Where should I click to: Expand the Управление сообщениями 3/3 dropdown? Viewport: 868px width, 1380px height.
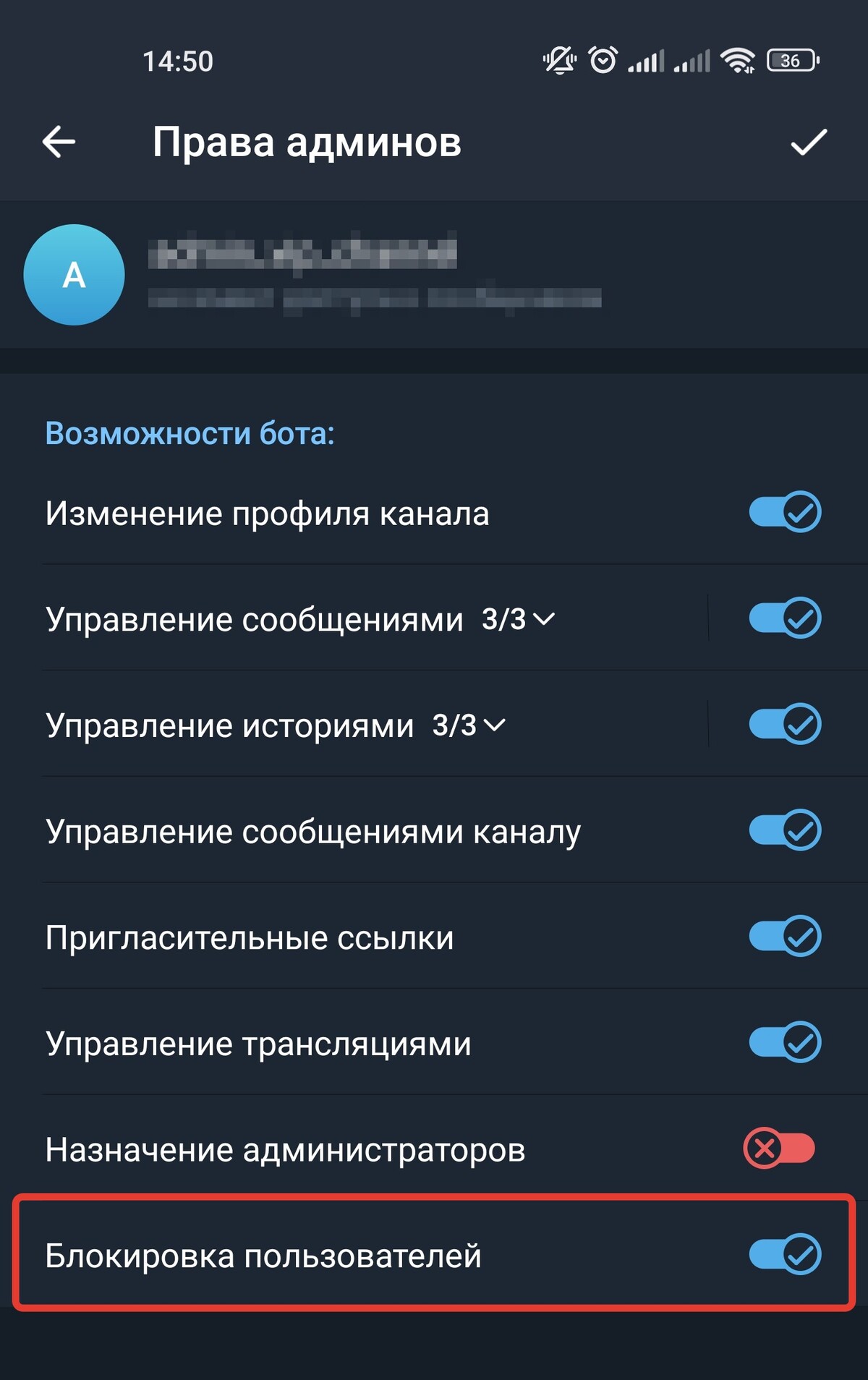coord(545,619)
